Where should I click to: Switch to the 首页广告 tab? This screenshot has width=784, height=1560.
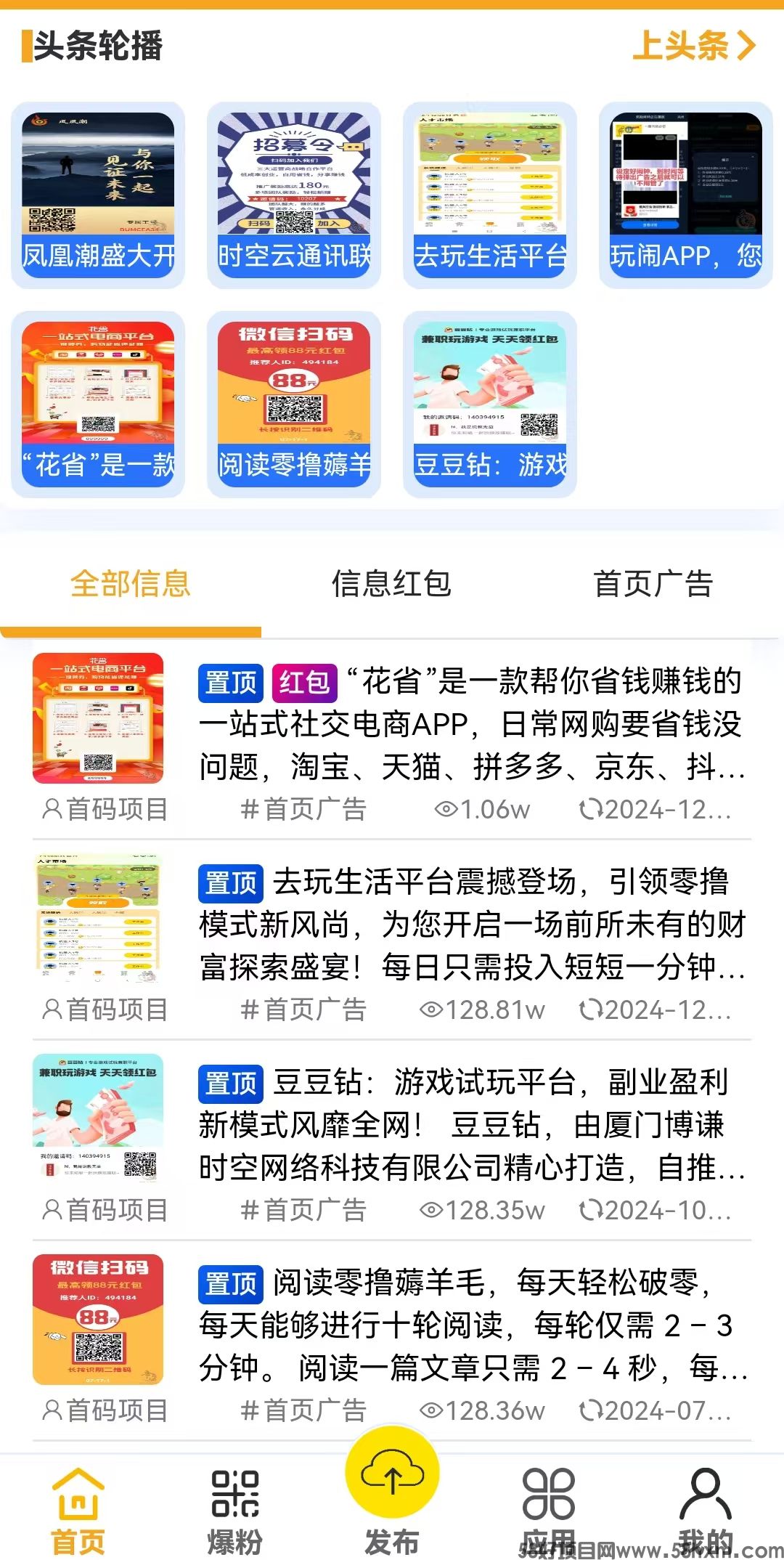[653, 584]
